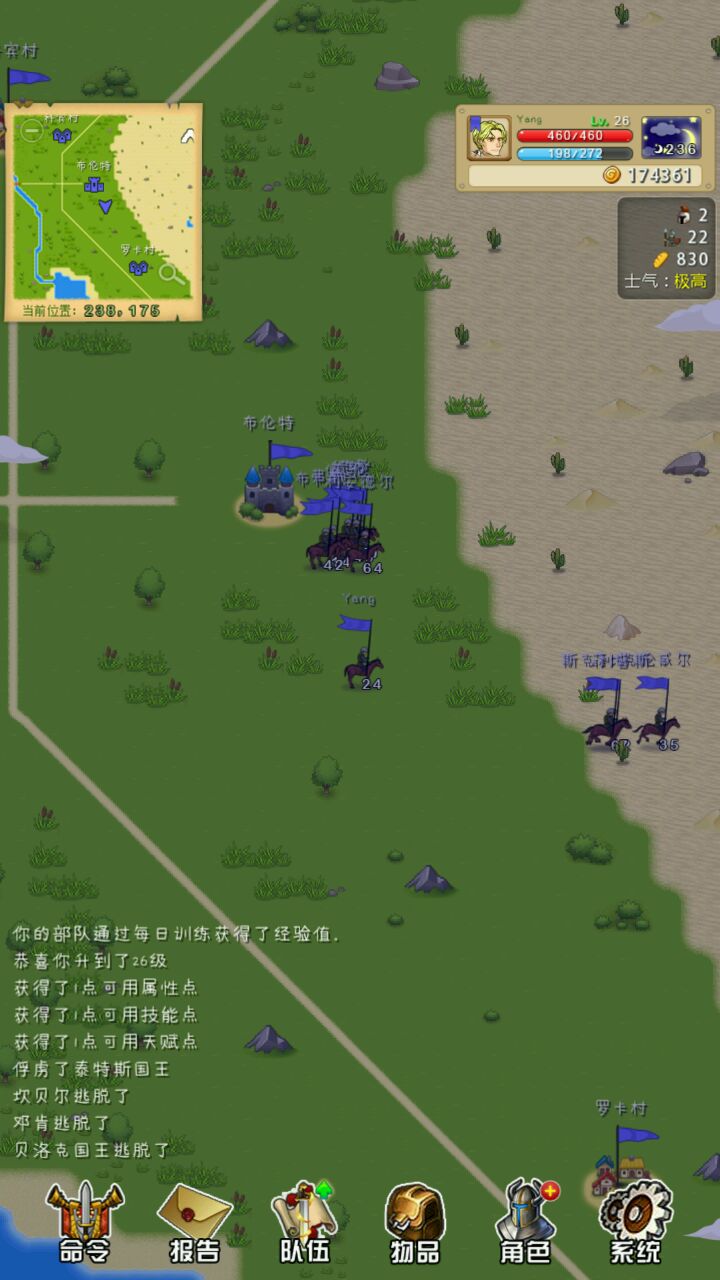720x1280 pixels.
Task: Collapse the minimap with the minus icon
Action: click(x=33, y=131)
